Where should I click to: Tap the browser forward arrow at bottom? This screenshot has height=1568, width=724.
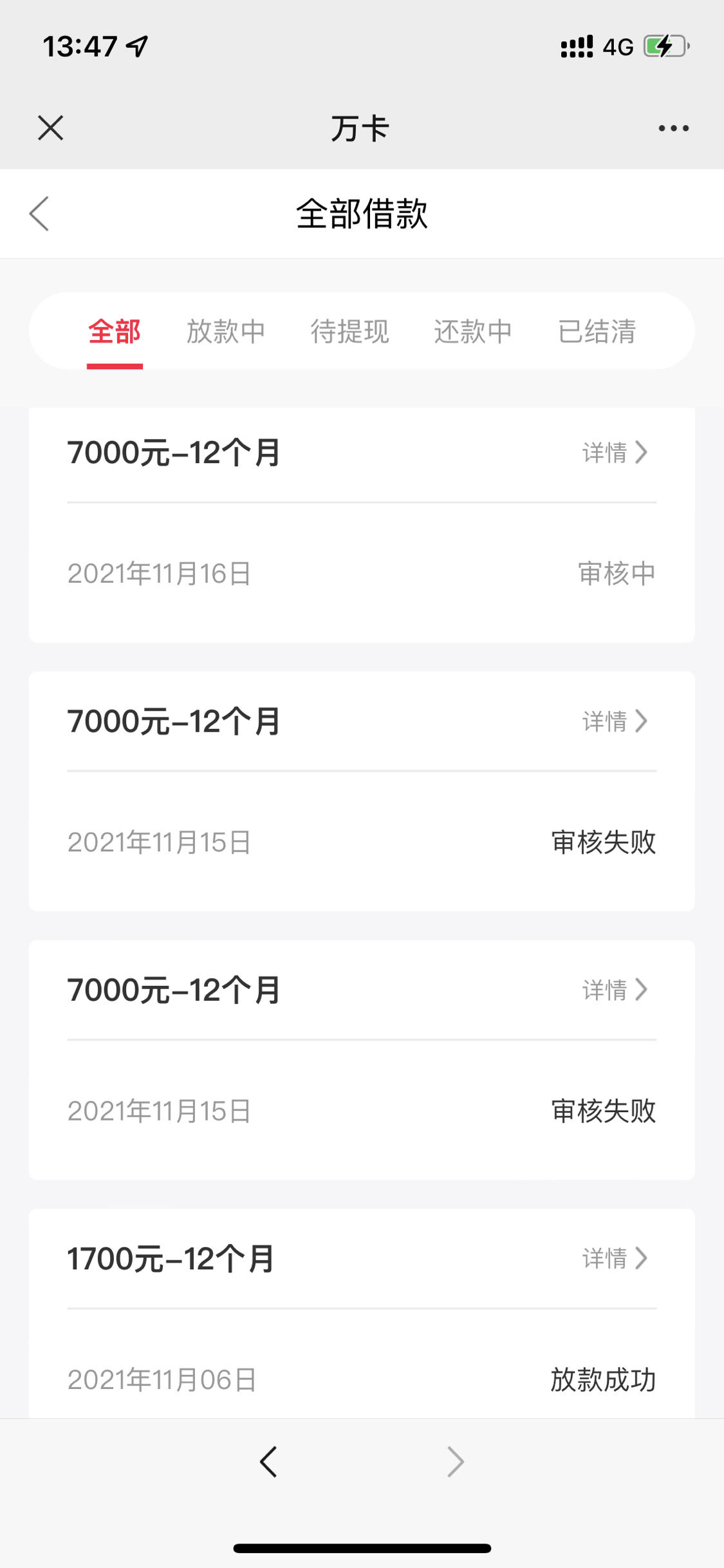pos(455,1461)
